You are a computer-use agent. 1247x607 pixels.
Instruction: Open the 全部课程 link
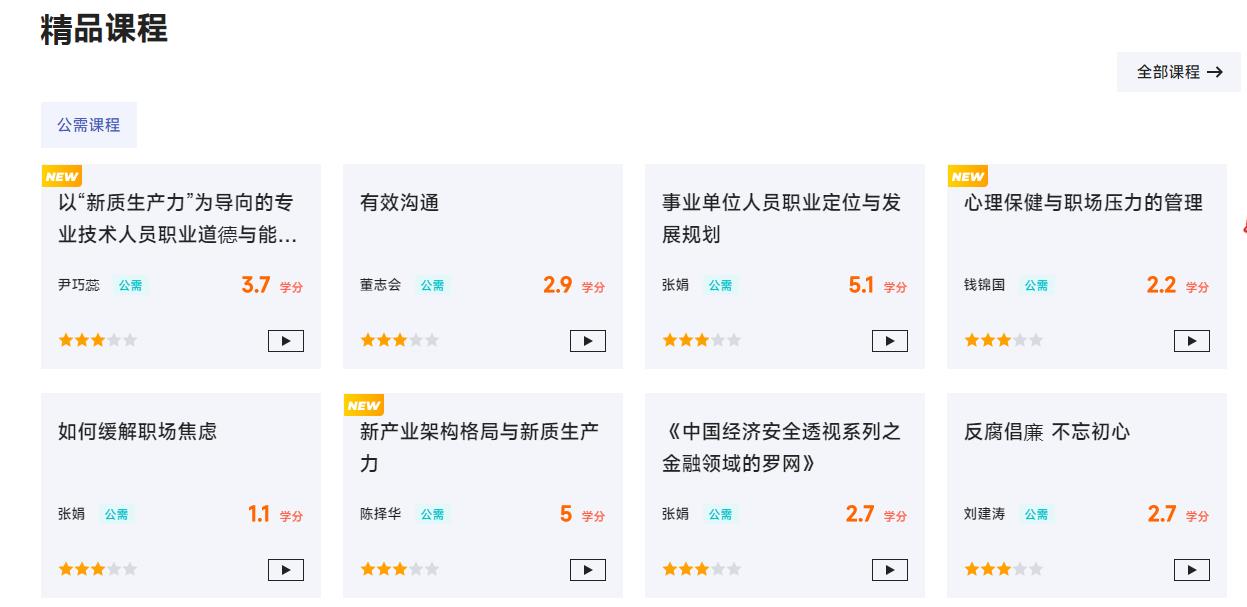point(1179,72)
